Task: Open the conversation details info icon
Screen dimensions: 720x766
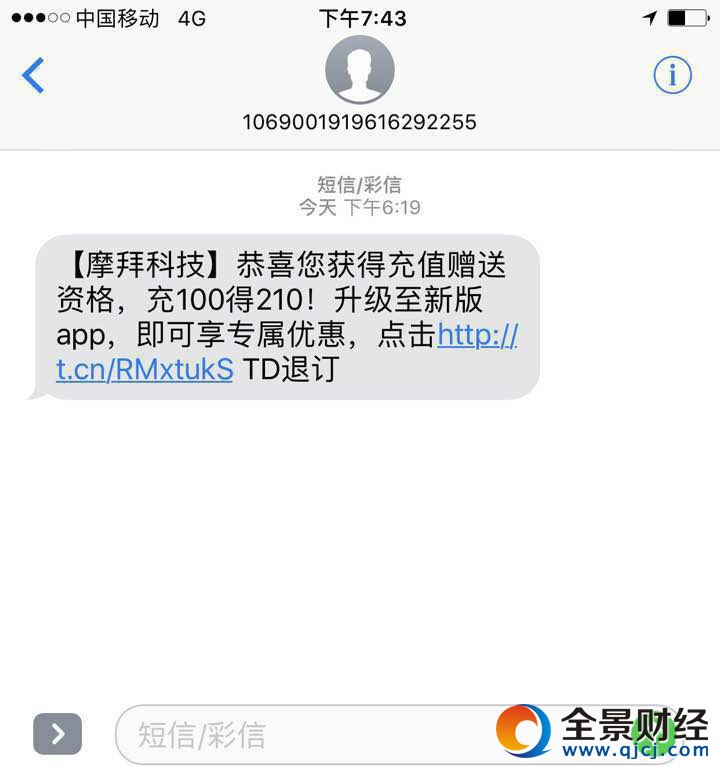Action: point(672,75)
